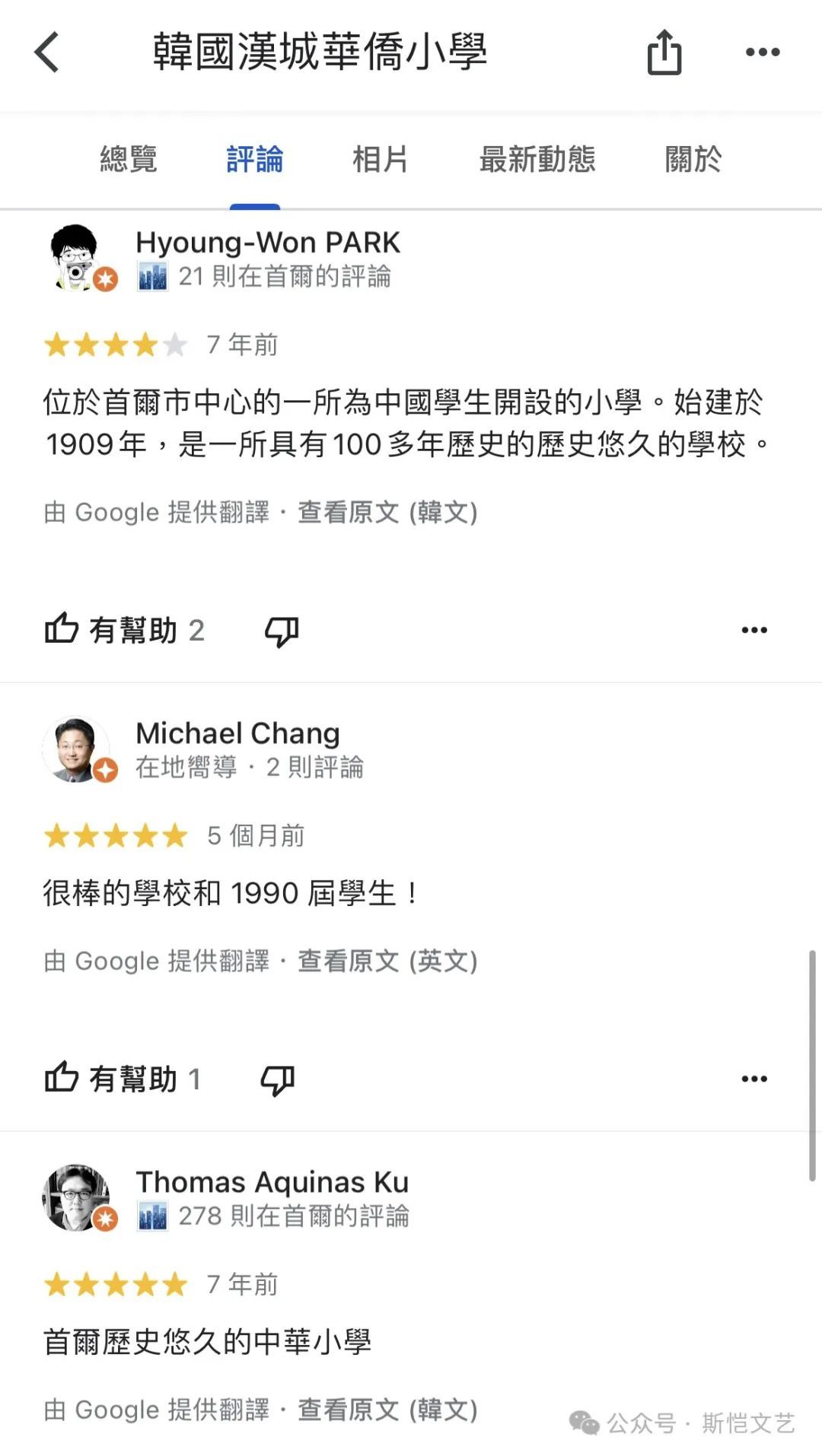The height and width of the screenshot is (1456, 822).
Task: Tap thumbs-down on Michael Chang's review
Action: 278,1079
